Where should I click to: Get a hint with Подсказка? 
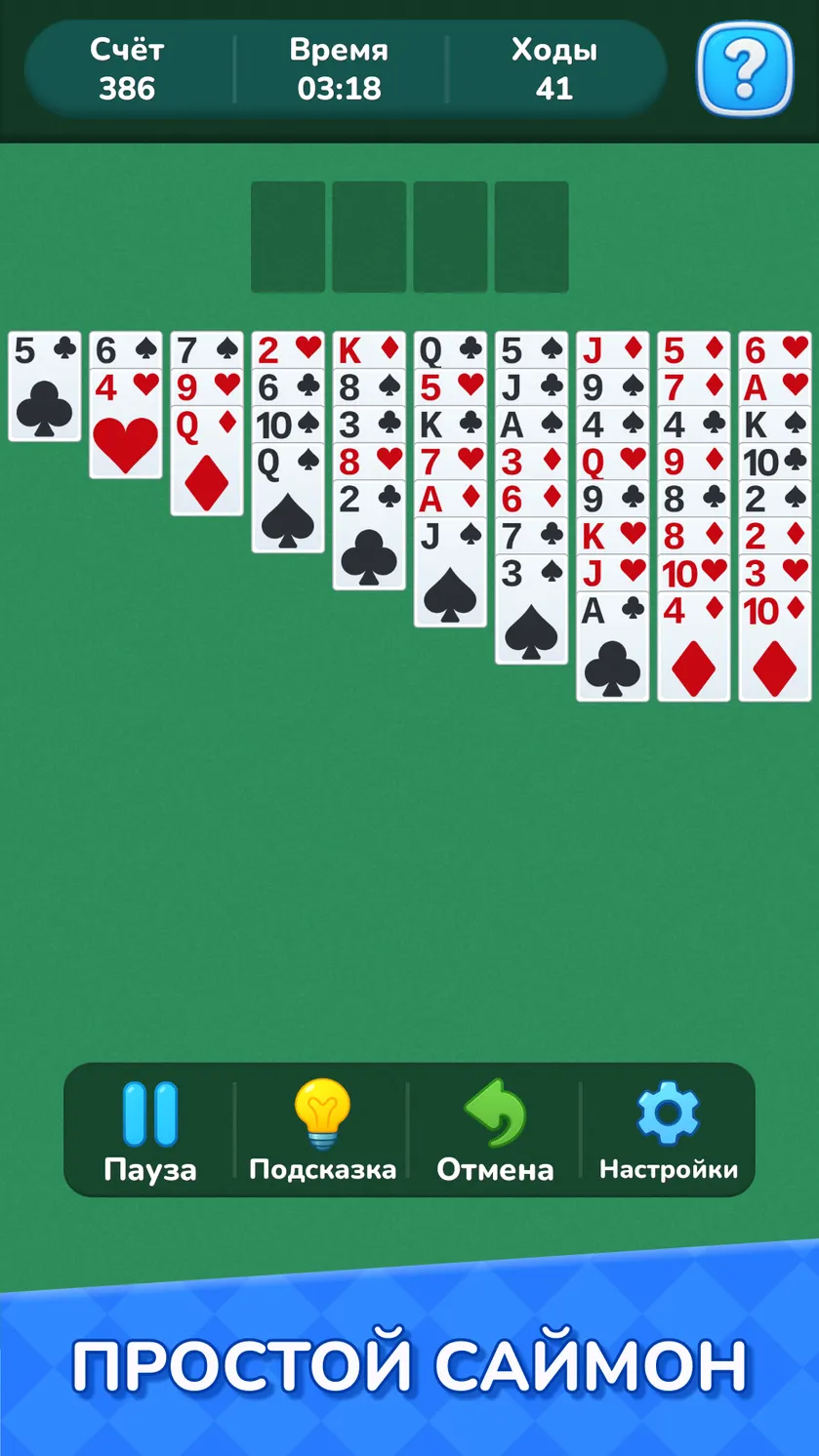(x=322, y=1131)
